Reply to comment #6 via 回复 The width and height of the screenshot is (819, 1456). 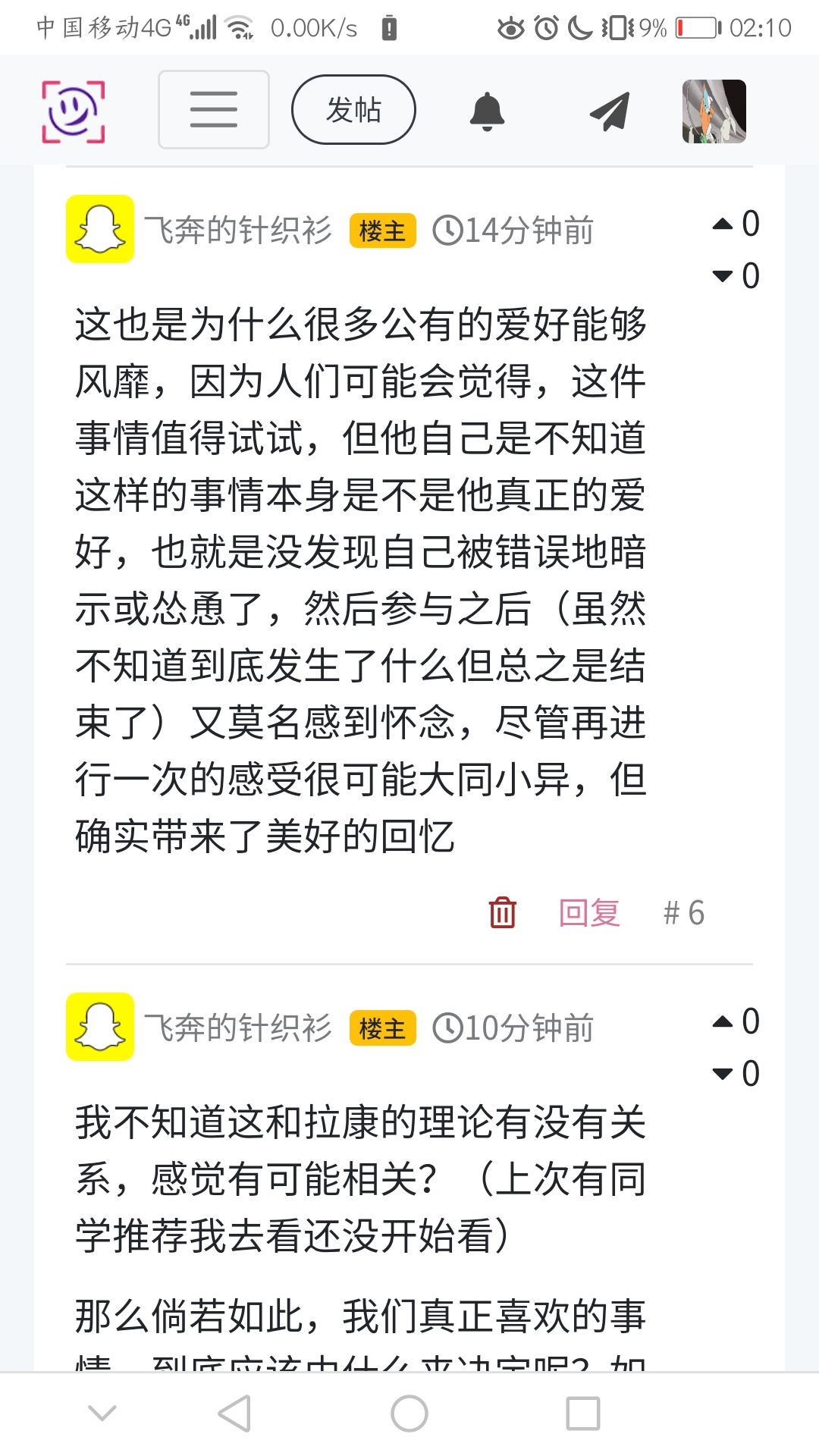pos(589,912)
